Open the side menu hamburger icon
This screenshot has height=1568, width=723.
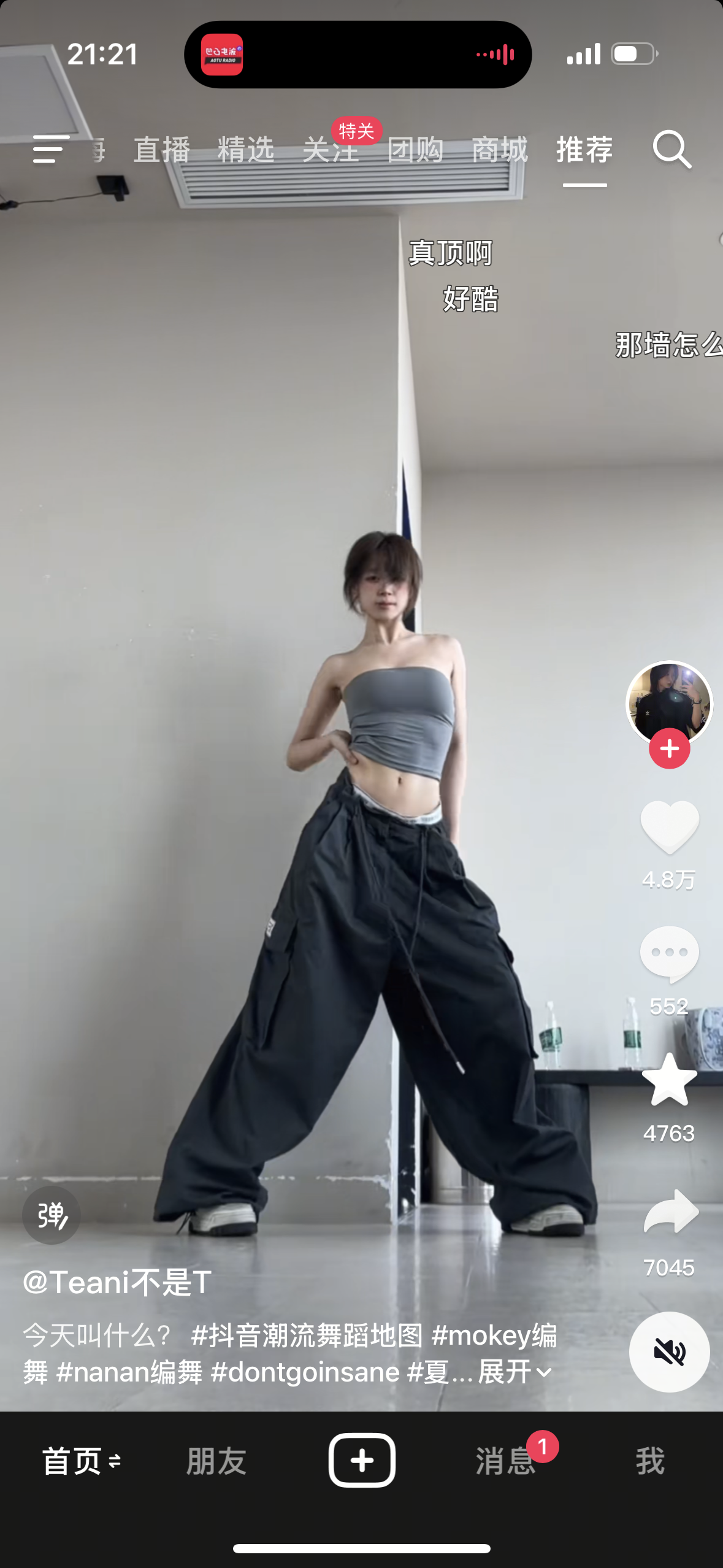coord(50,149)
